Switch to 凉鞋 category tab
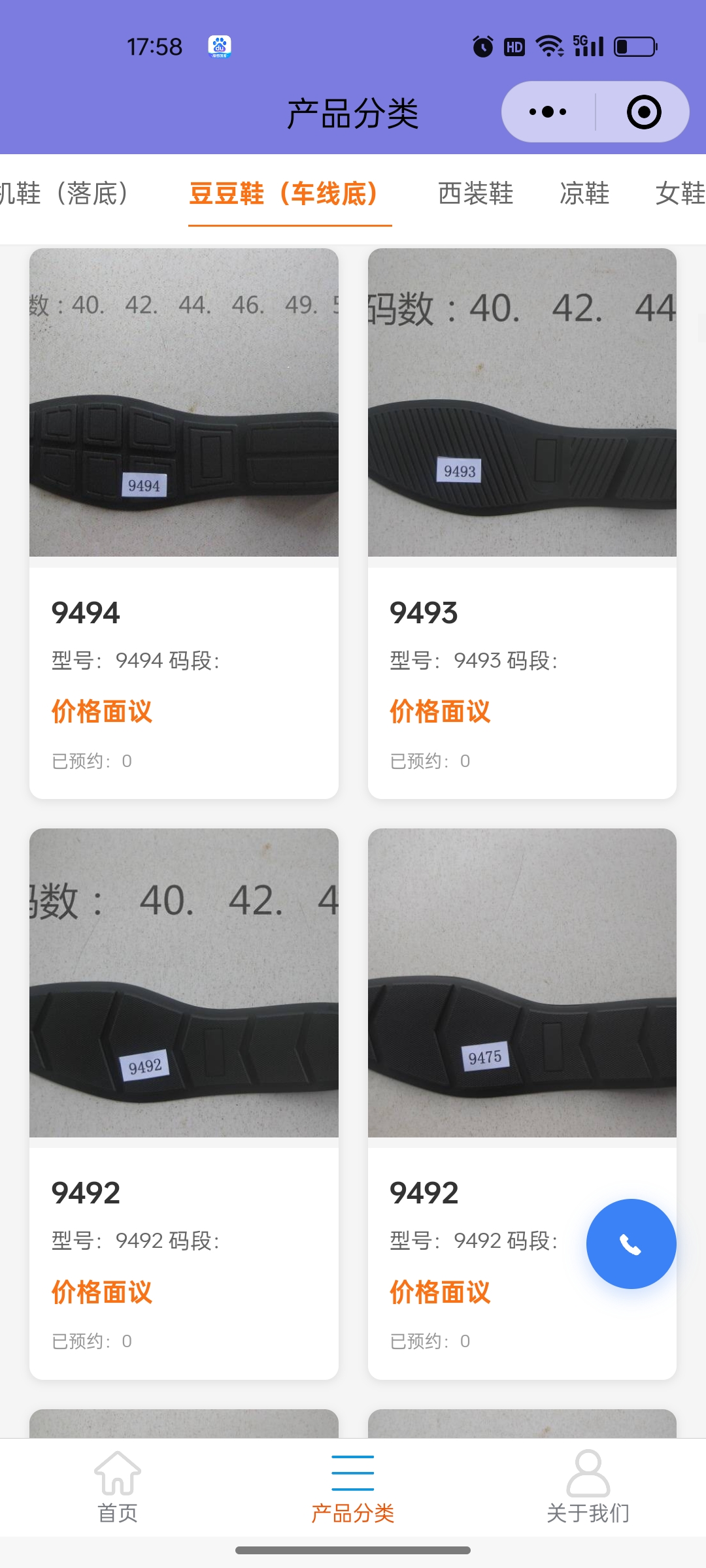The width and height of the screenshot is (706, 1568). (584, 193)
